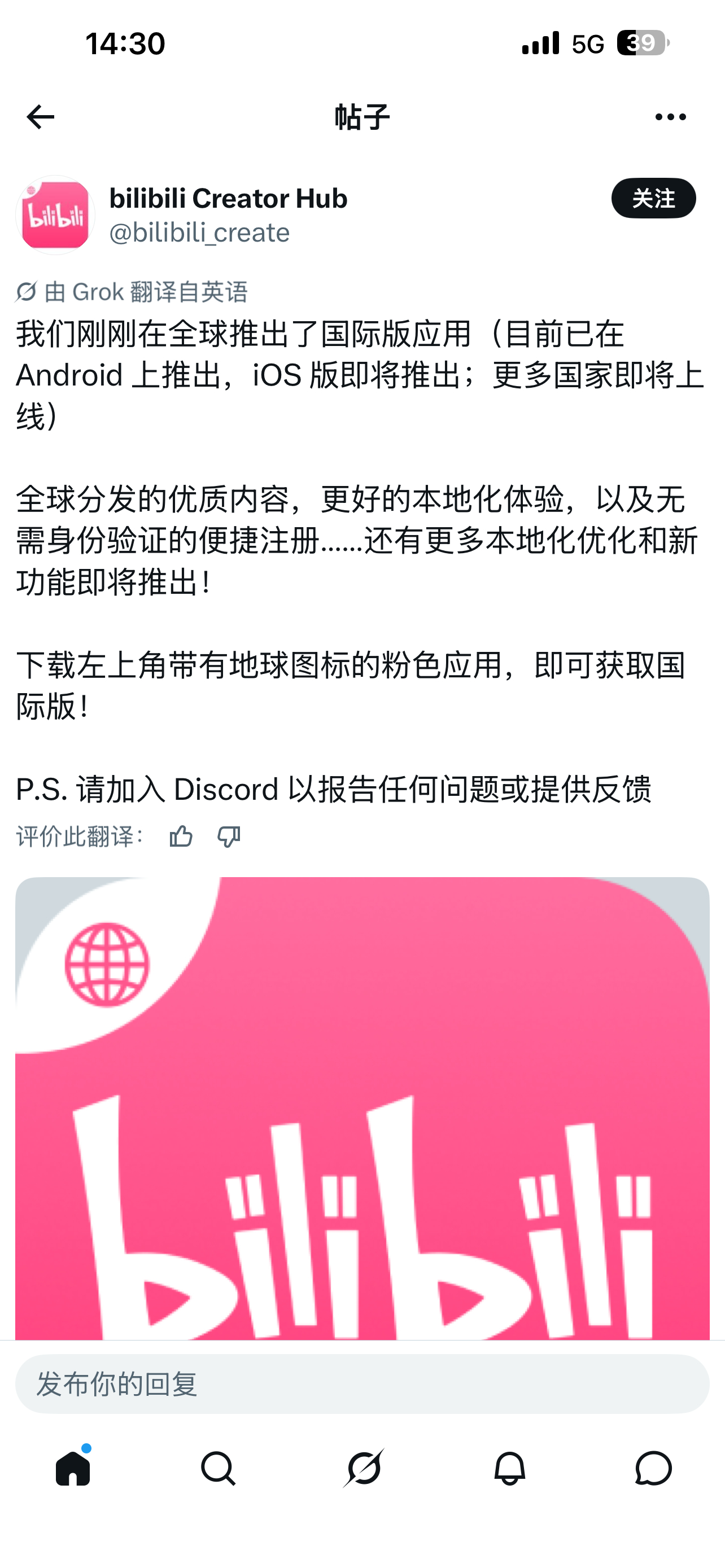Open the pink bilibili app image
Image resolution: width=725 pixels, height=1568 pixels.
[x=362, y=1109]
